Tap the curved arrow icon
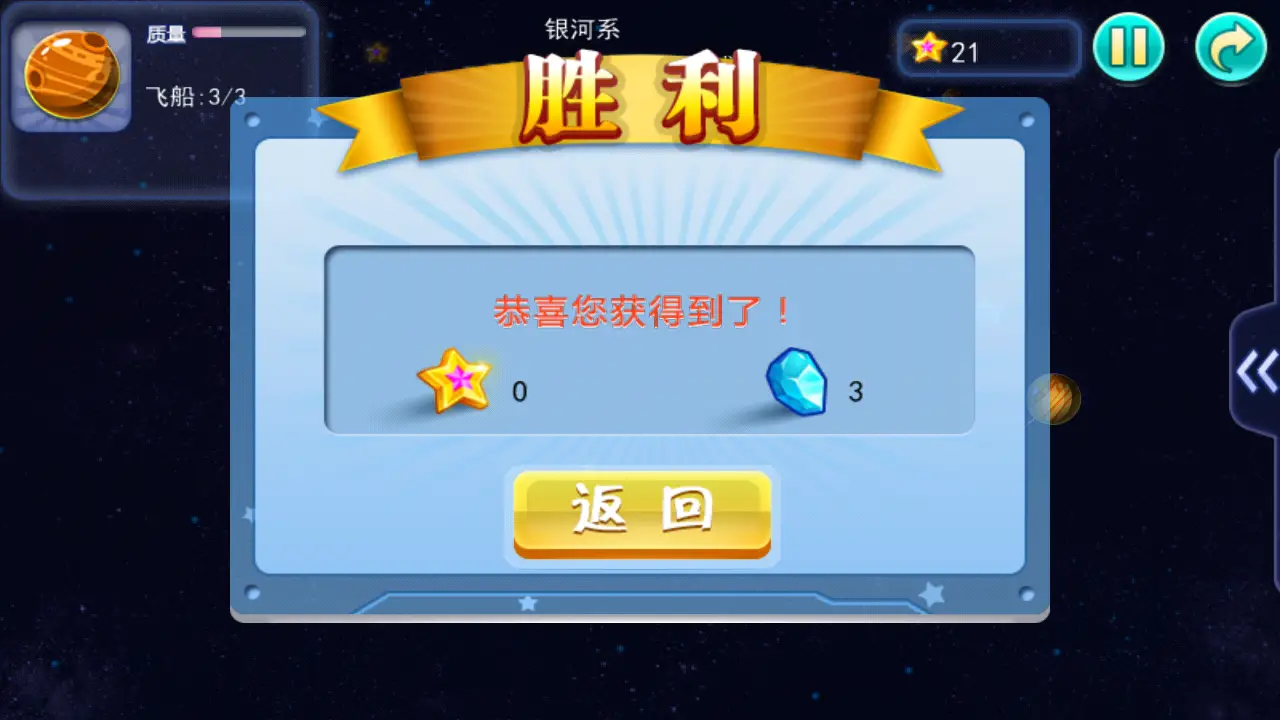1280x720 pixels. (x=1231, y=47)
